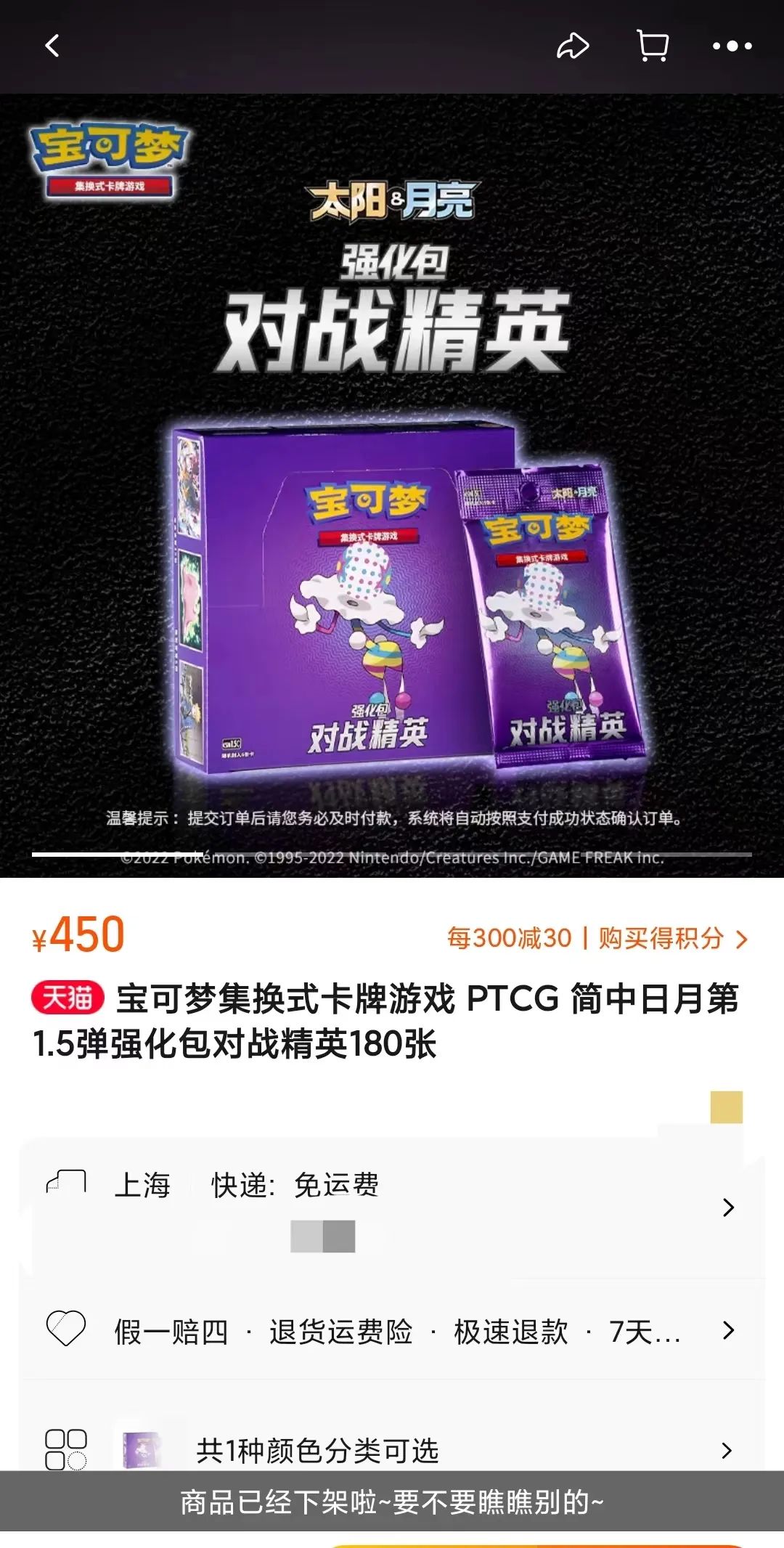This screenshot has height=1548, width=784.
Task: Share this product listing
Action: (572, 46)
